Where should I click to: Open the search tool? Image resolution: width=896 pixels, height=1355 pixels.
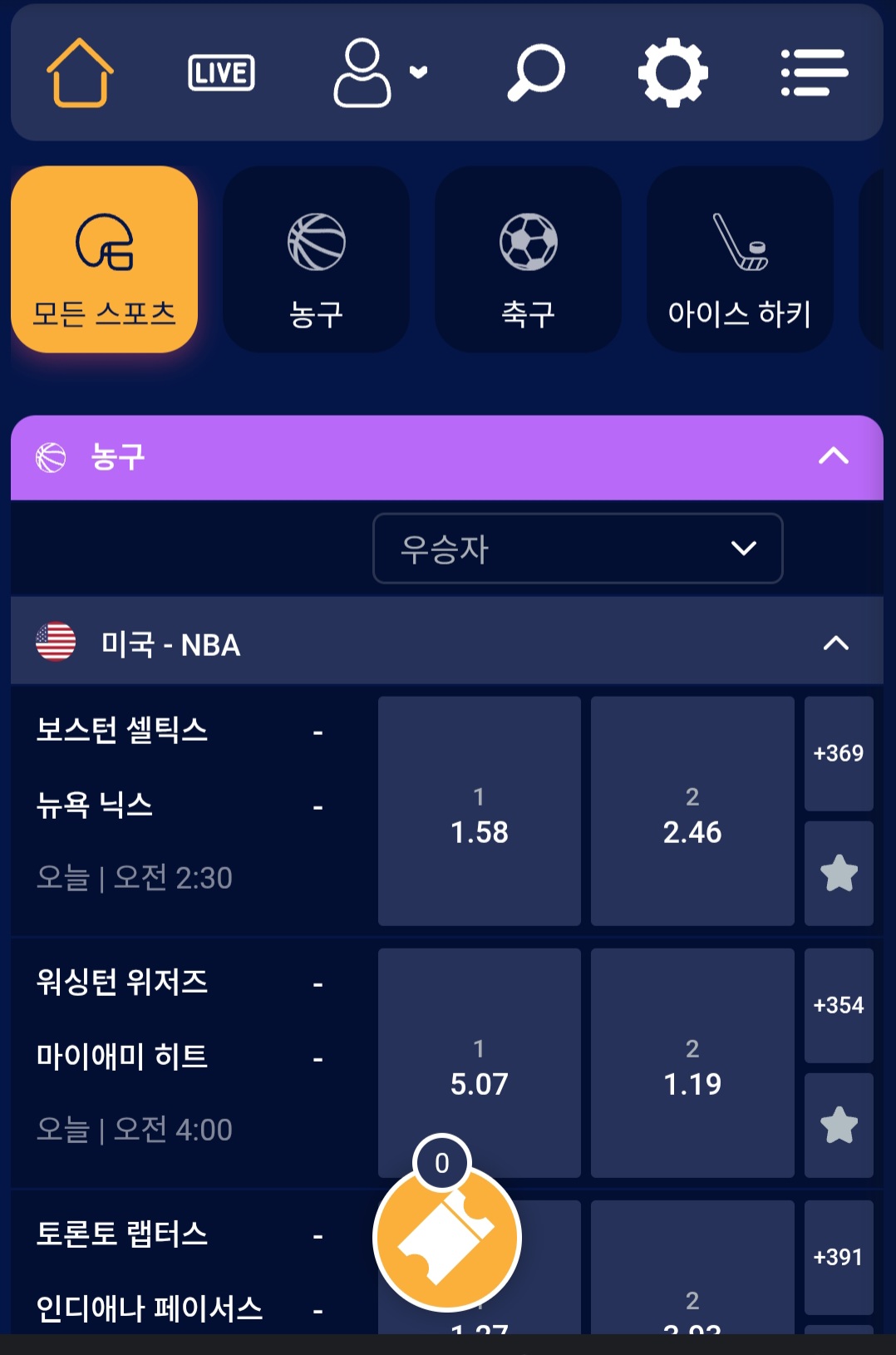click(x=535, y=72)
